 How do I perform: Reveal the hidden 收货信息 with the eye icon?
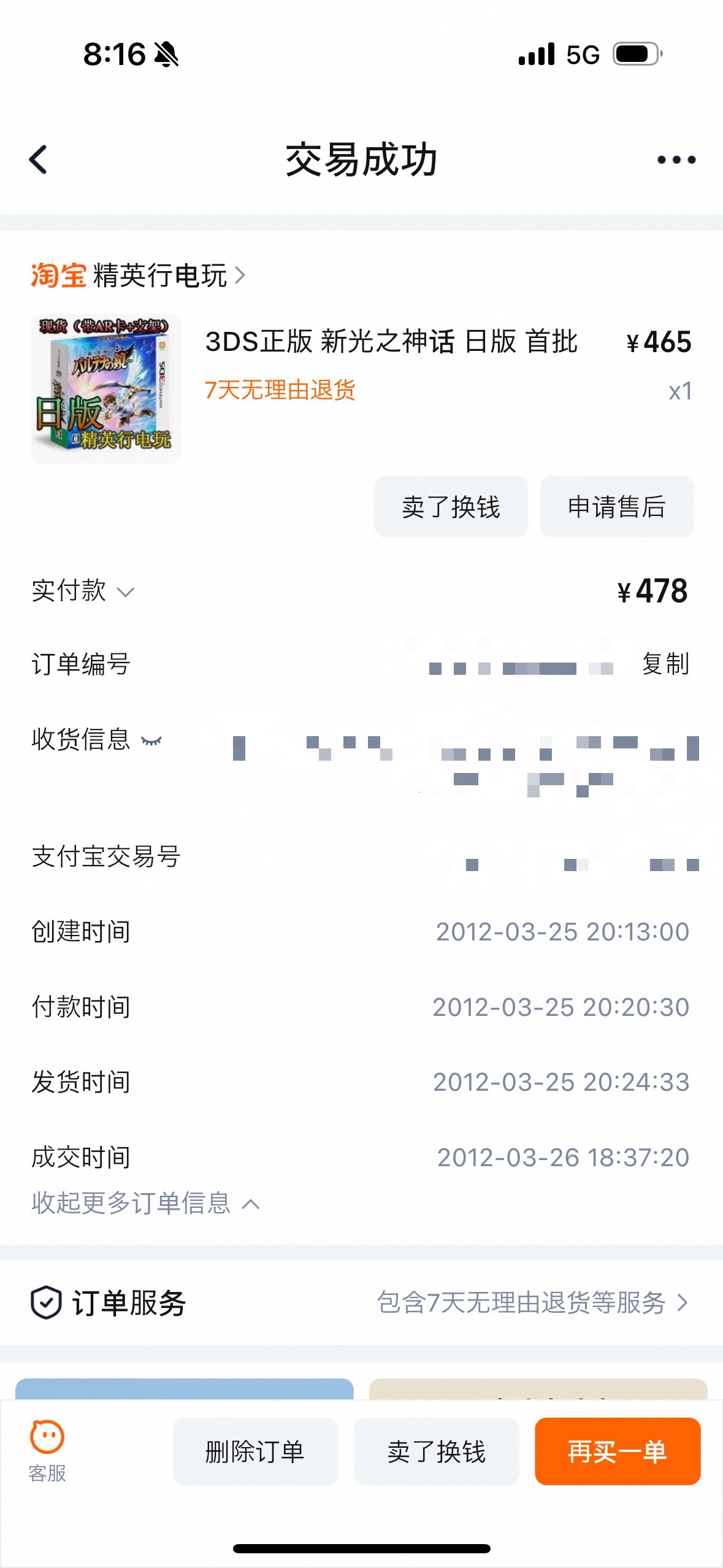[151, 740]
